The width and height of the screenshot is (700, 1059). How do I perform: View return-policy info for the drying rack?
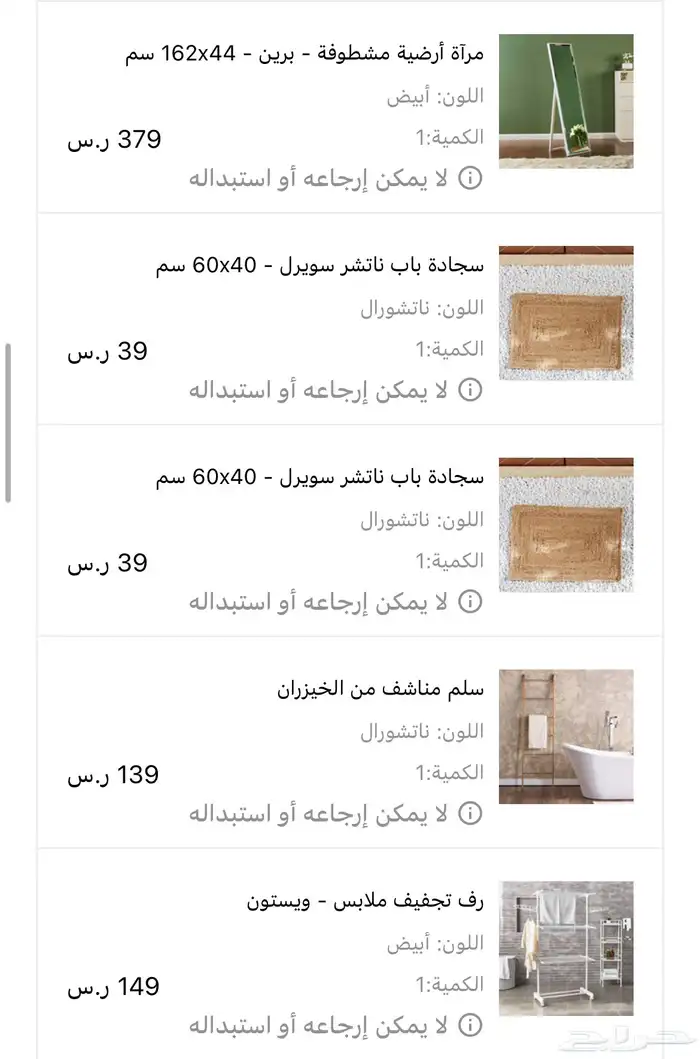click(x=470, y=1026)
